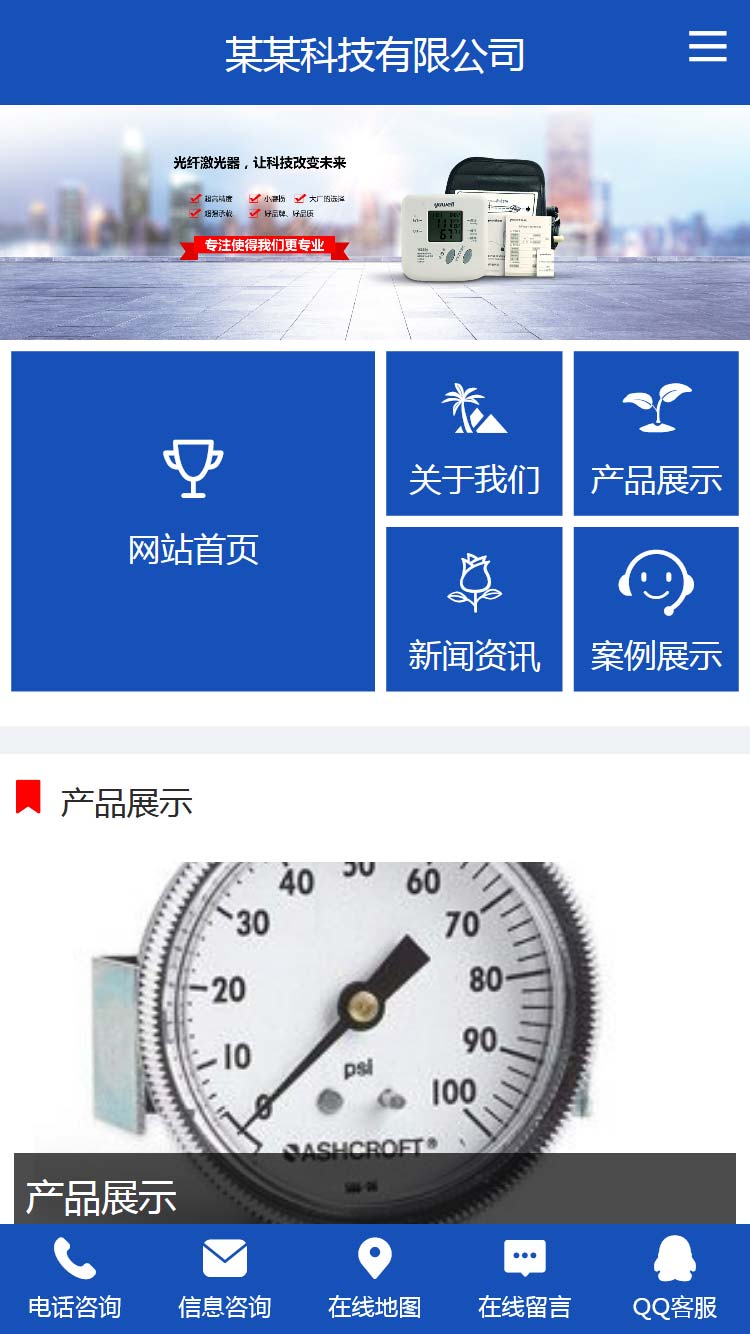The width and height of the screenshot is (750, 1334).
Task: Open the hamburger menu
Action: 707,46
